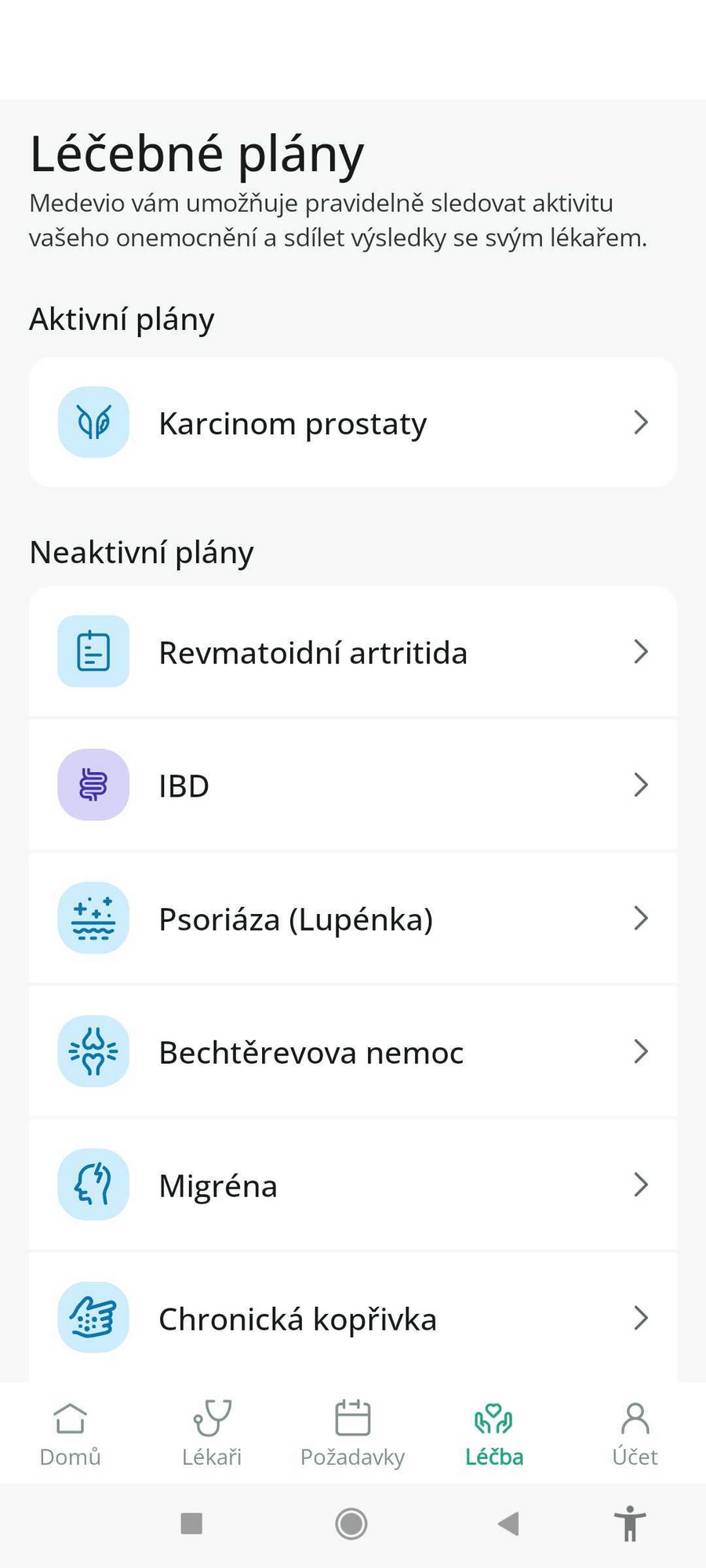Click the skin icon for Psoriáza (Lupénka)
706x1568 pixels.
[93, 918]
